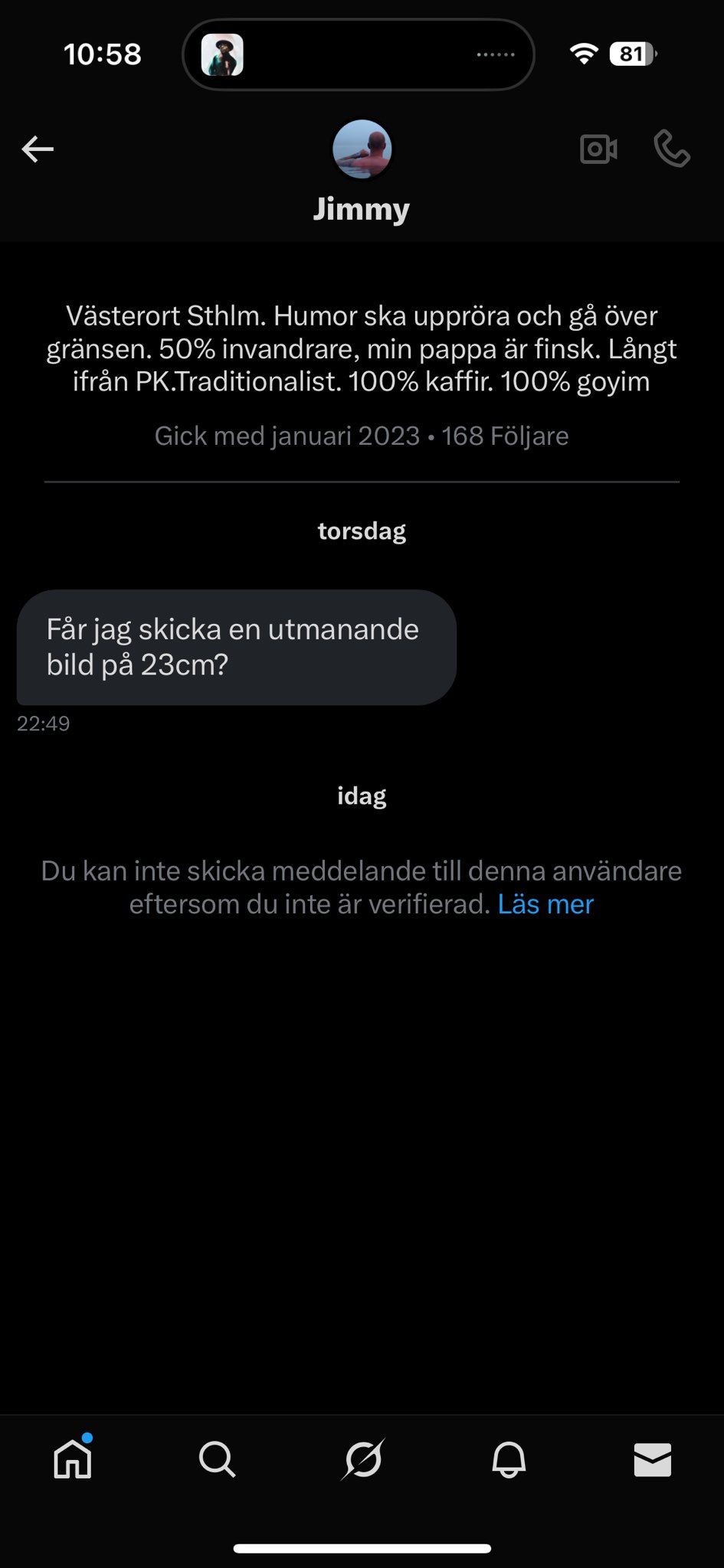Switch to the Home tab
The image size is (724, 1568).
pos(73,1459)
